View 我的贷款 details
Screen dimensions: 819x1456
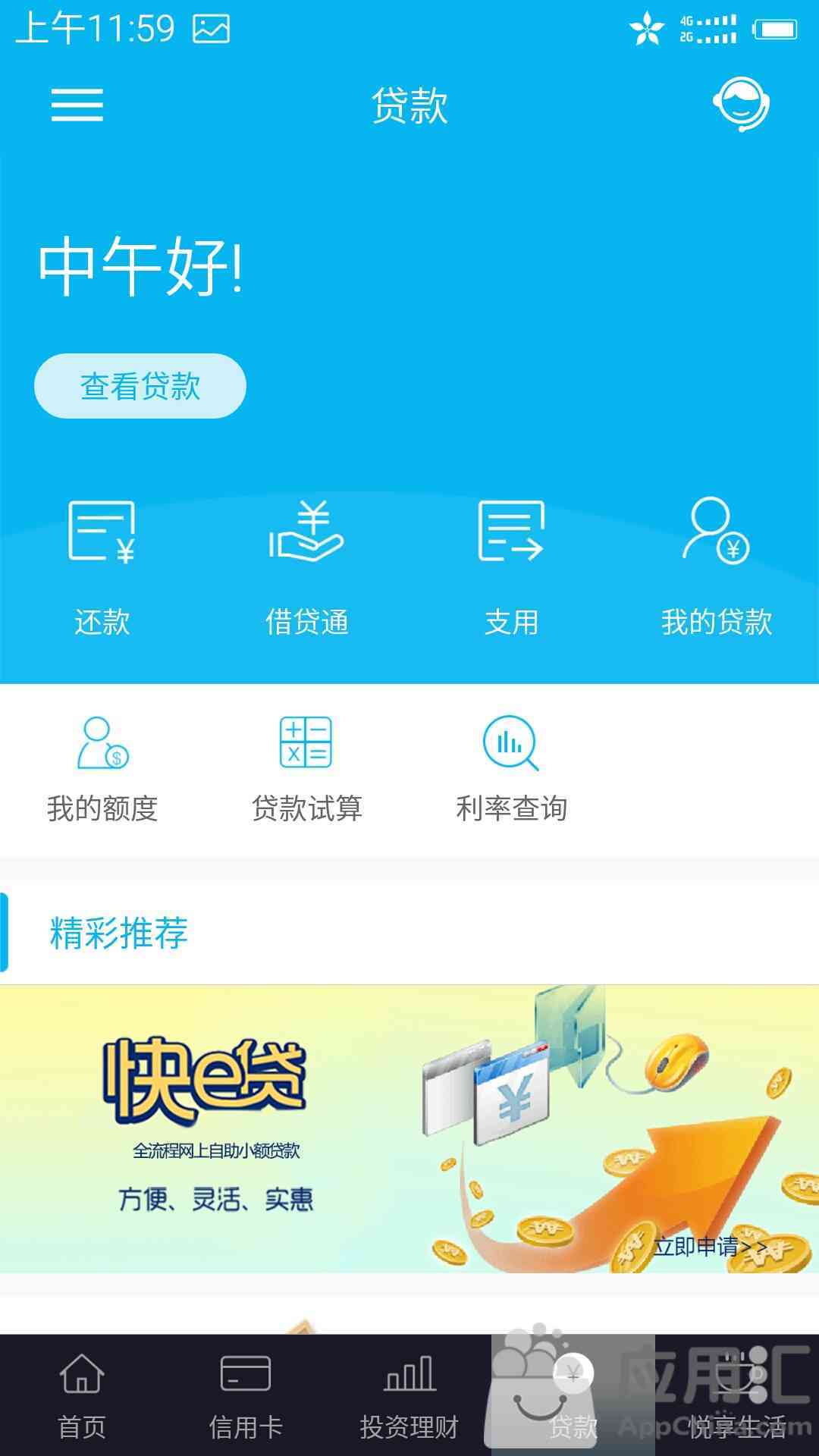tap(717, 566)
